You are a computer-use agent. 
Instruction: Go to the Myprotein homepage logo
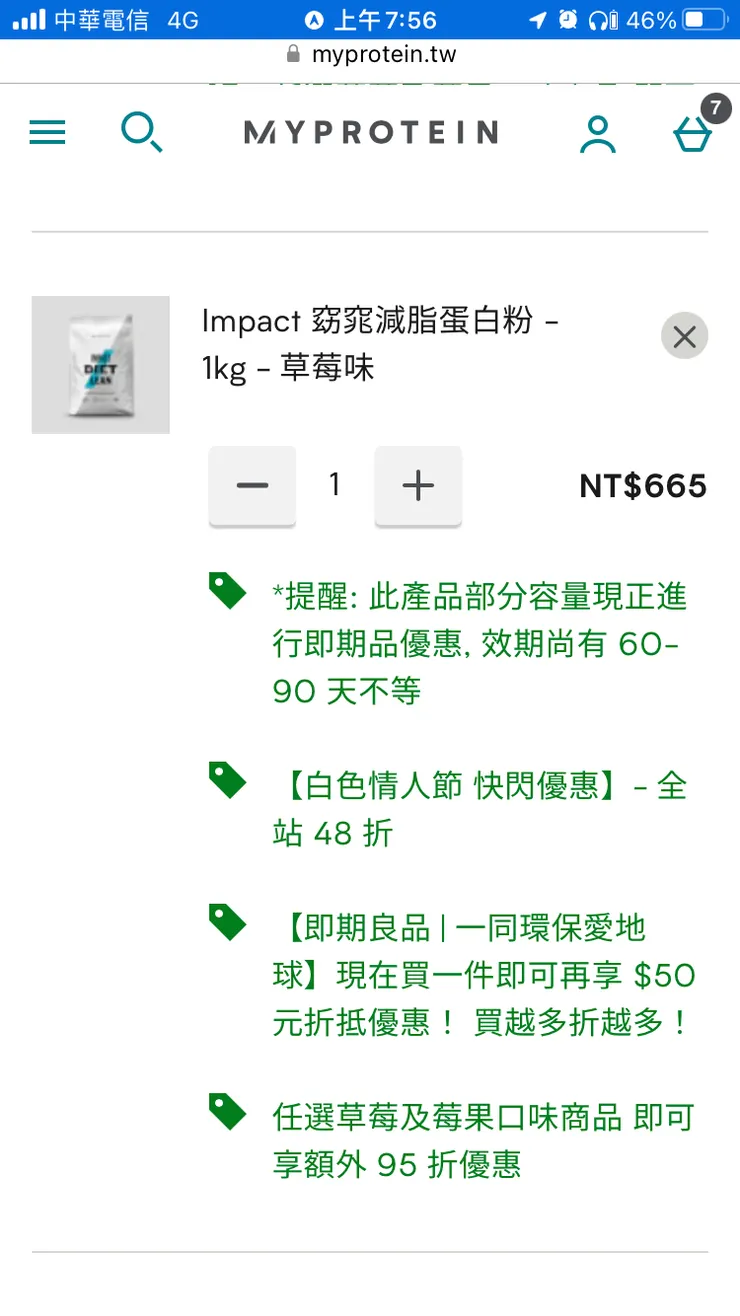click(370, 132)
